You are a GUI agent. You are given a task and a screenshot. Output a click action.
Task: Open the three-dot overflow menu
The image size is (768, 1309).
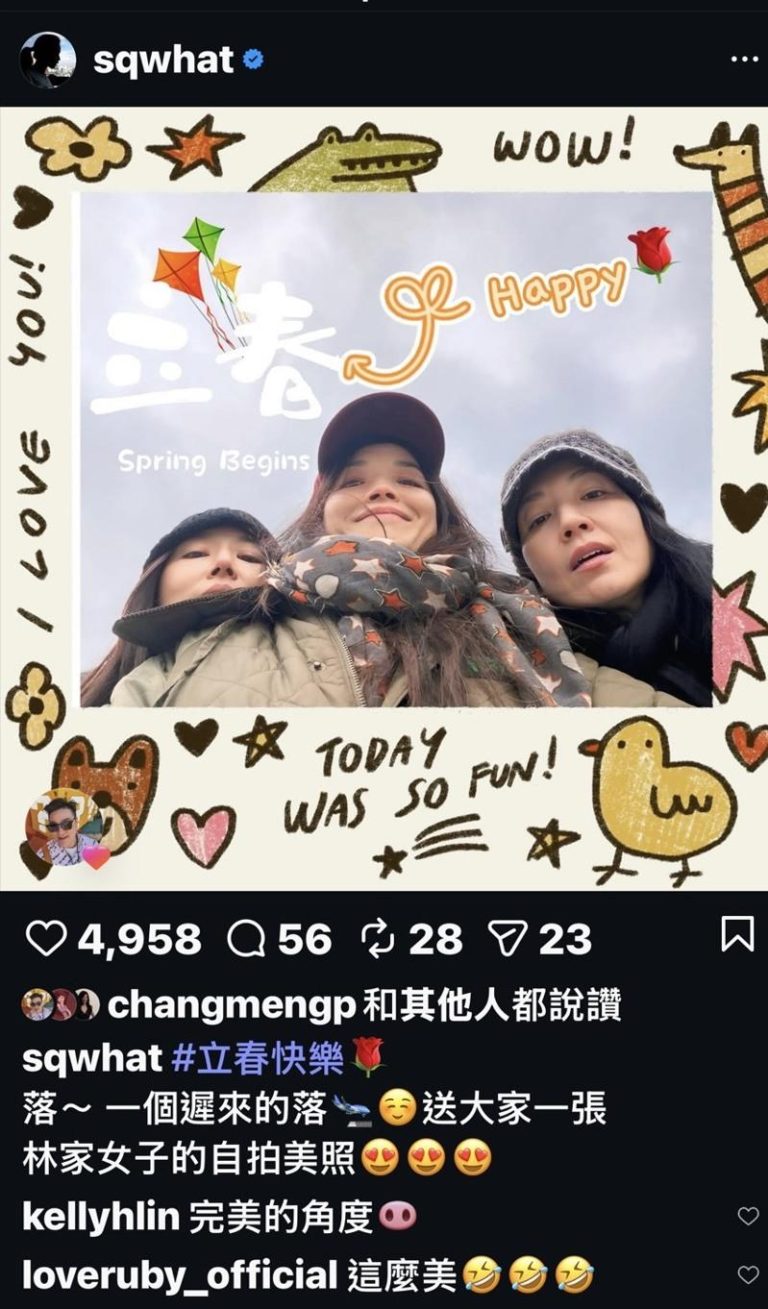745,60
